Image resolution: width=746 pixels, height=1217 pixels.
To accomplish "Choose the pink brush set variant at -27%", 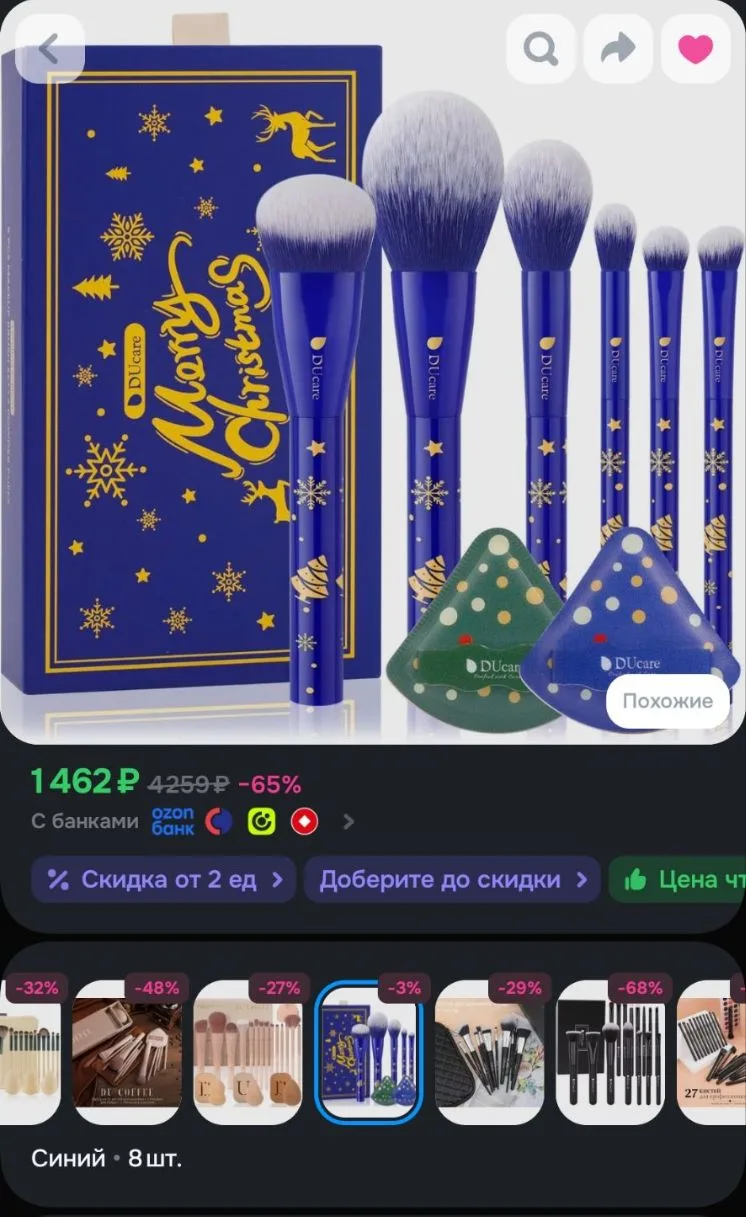I will coord(247,1052).
